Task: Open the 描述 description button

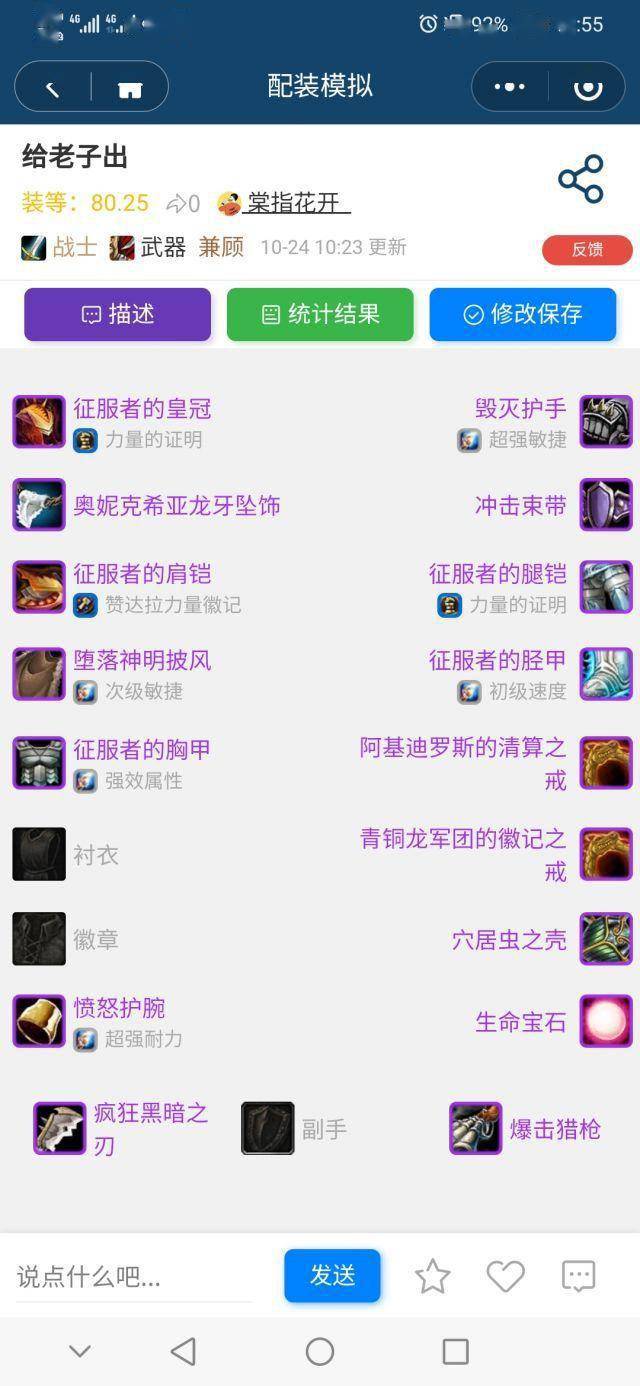Action: (118, 314)
